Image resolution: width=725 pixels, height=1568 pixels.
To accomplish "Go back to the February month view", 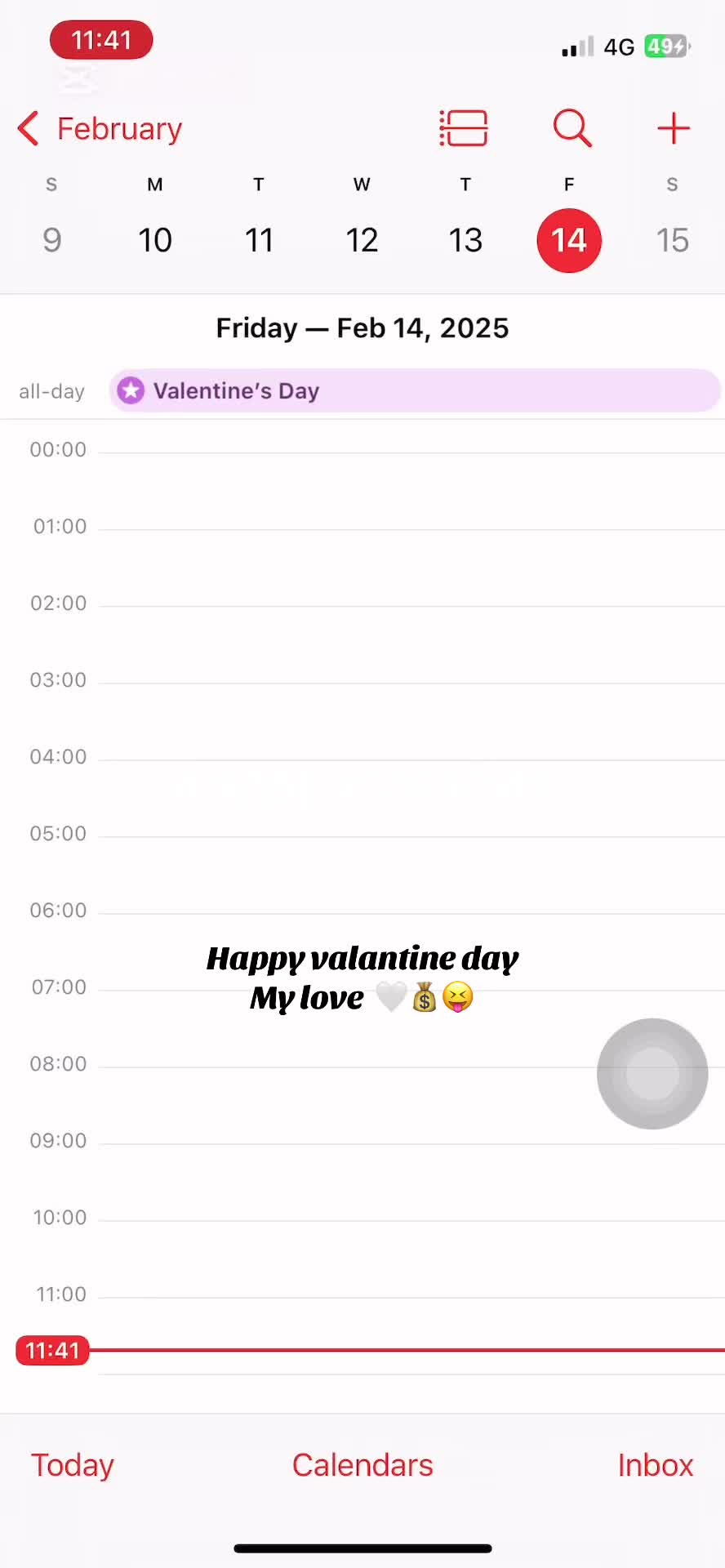I will (x=100, y=129).
